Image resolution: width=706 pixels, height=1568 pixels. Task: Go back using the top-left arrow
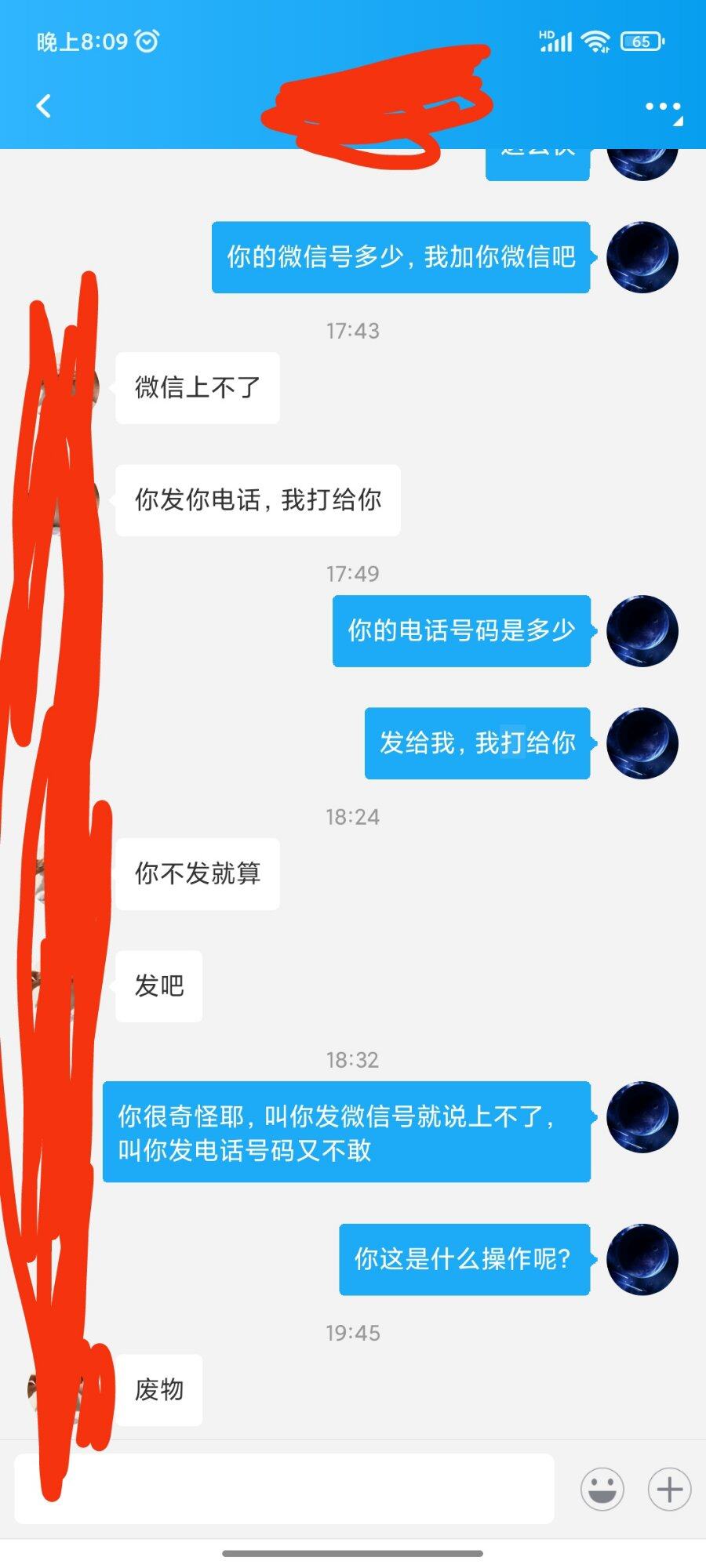coord(44,106)
